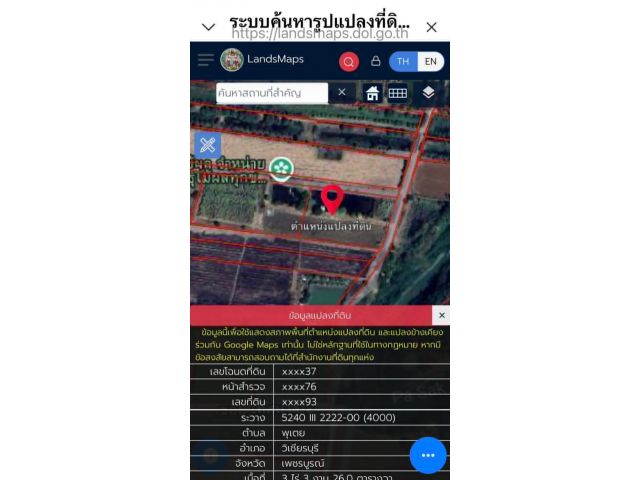
Task: Open the blue more-options floating button
Action: tap(428, 454)
